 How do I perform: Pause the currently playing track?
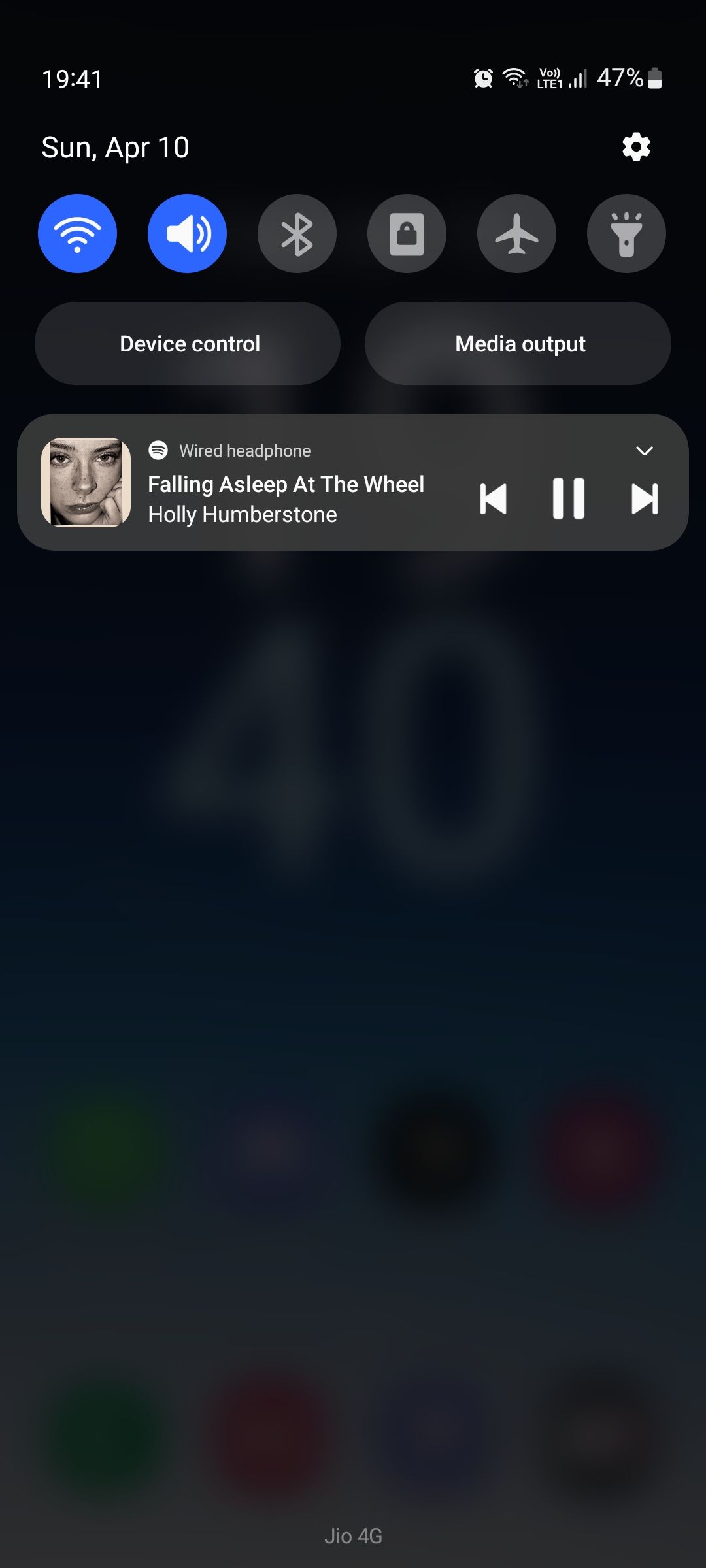click(x=567, y=498)
